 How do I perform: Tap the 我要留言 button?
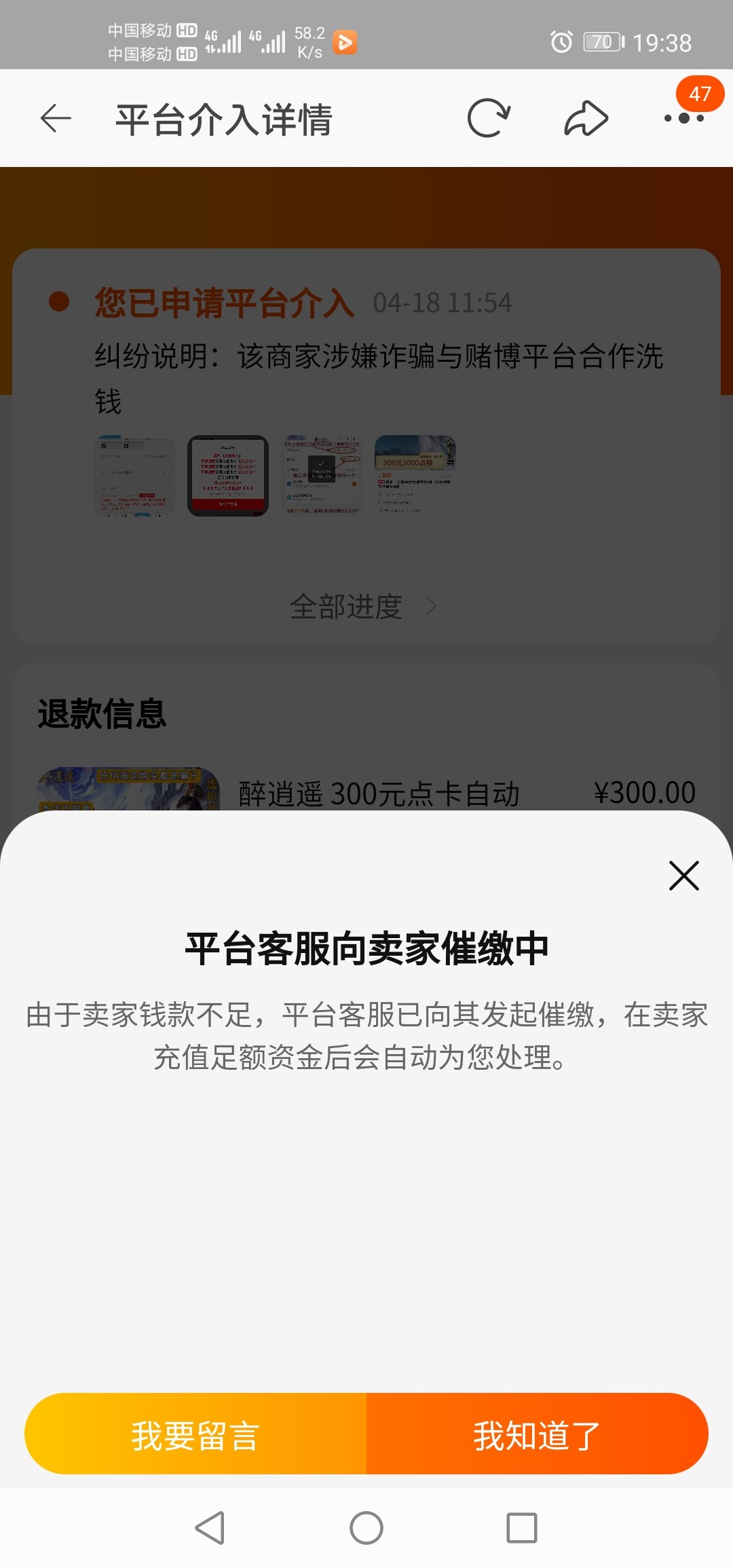tap(195, 1435)
